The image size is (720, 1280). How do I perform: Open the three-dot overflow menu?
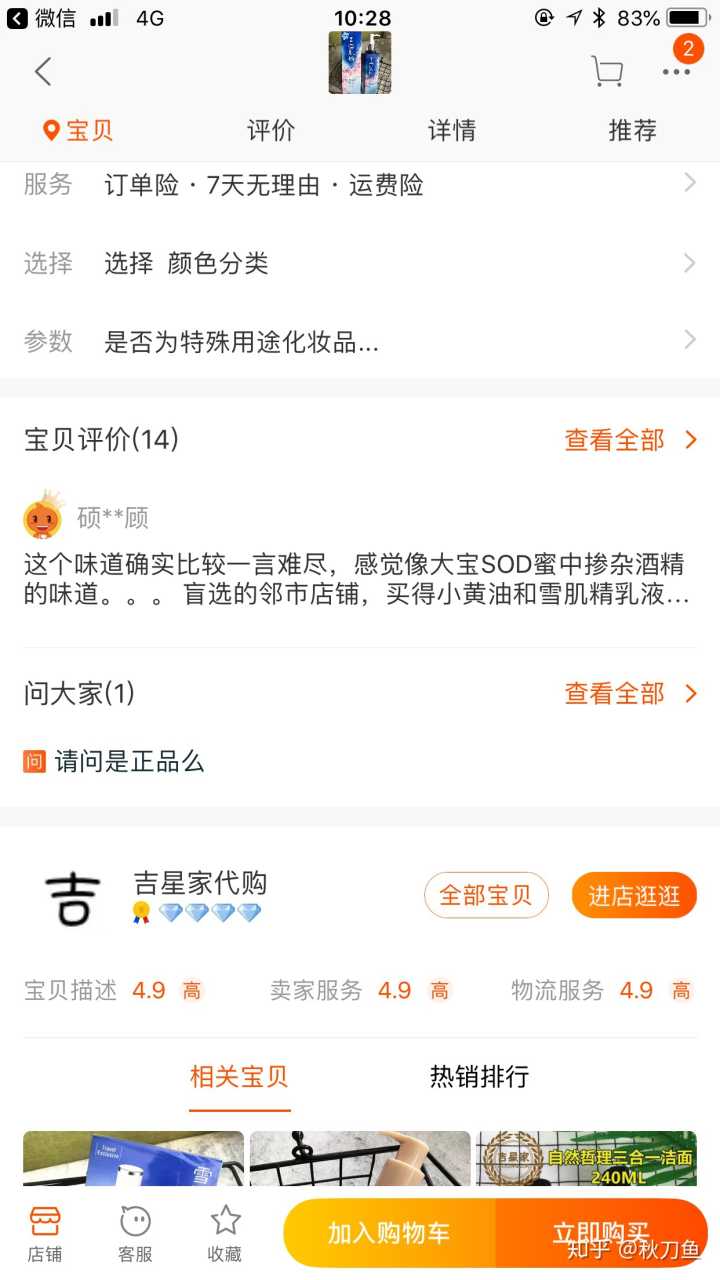[676, 71]
